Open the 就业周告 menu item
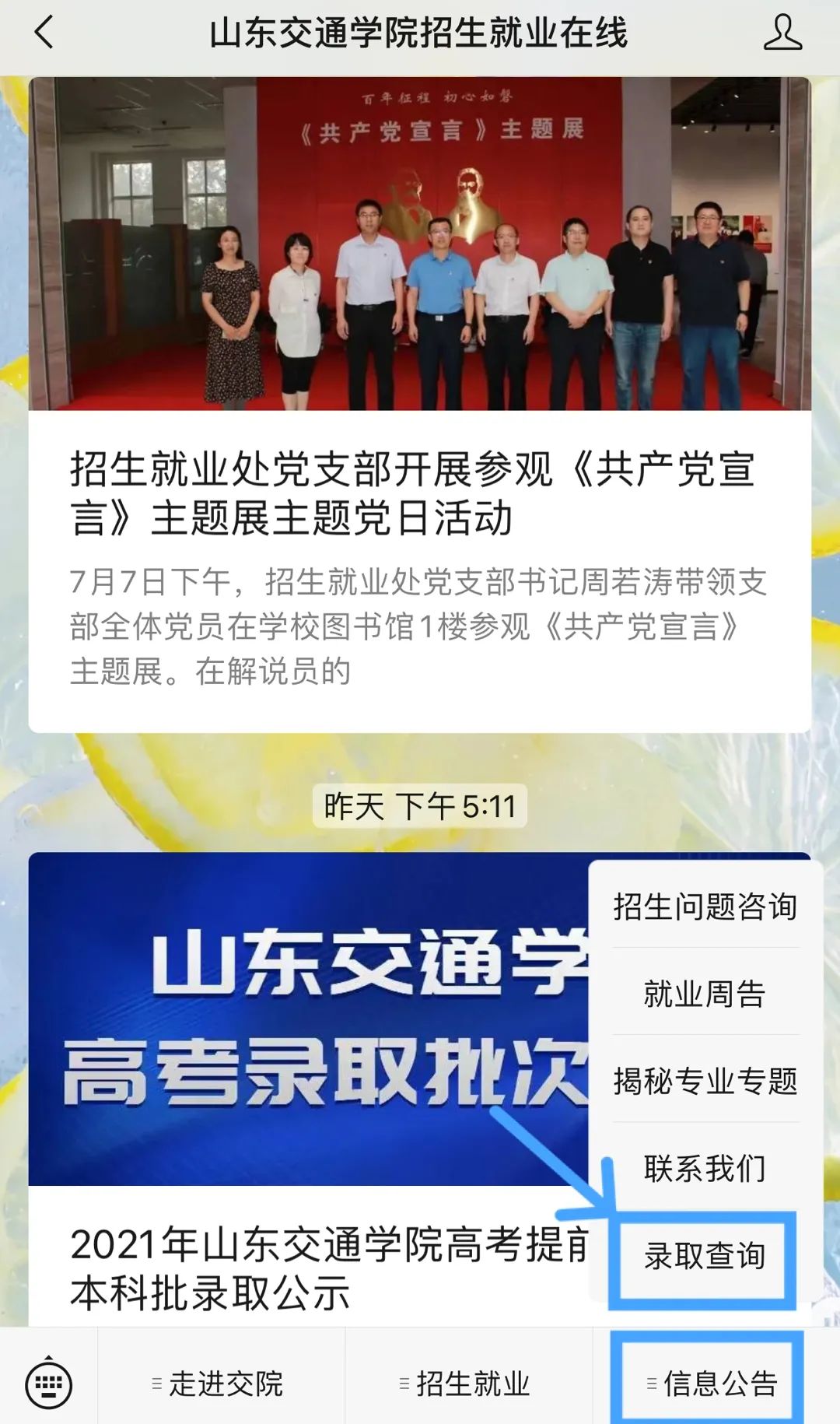Viewport: 840px width, 1424px height. tap(705, 994)
